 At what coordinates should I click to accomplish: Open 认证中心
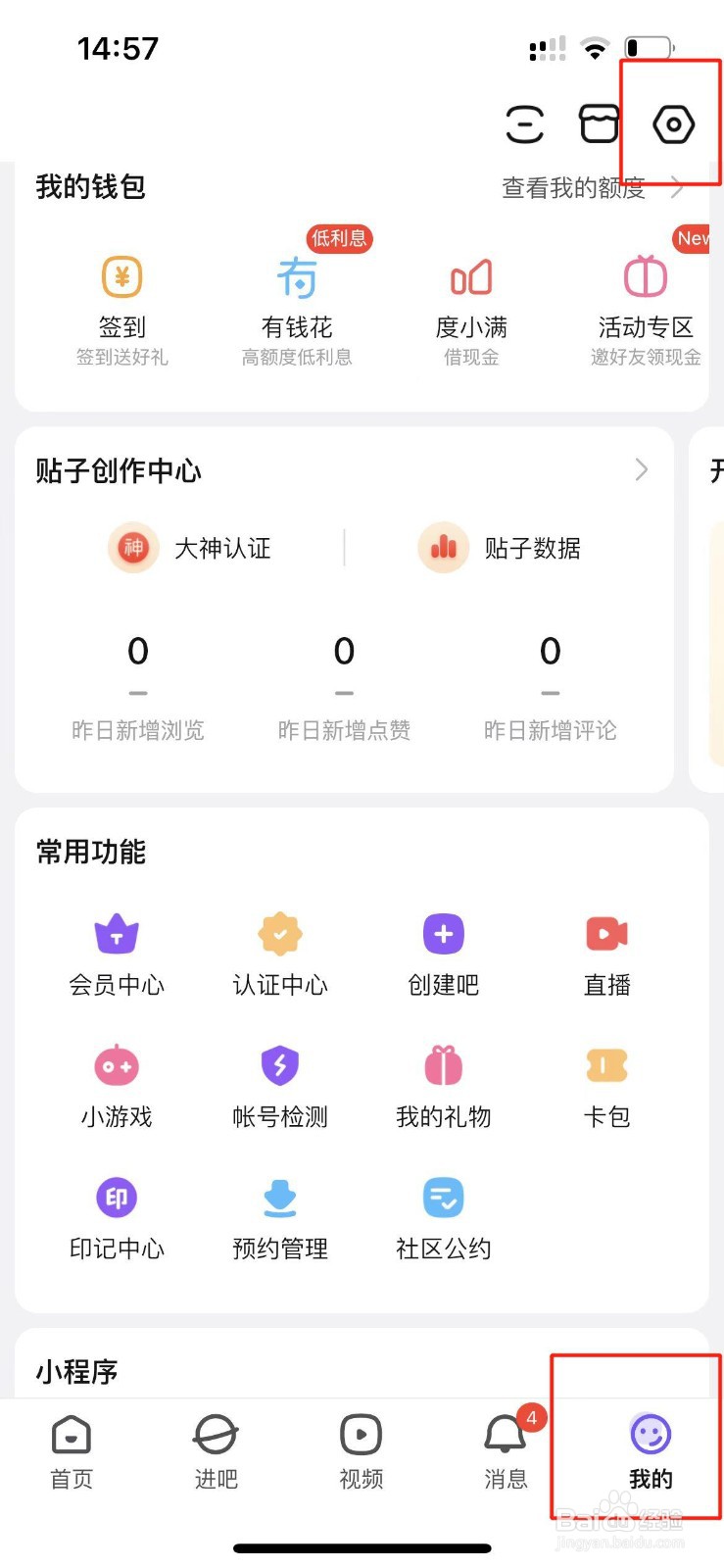[280, 955]
